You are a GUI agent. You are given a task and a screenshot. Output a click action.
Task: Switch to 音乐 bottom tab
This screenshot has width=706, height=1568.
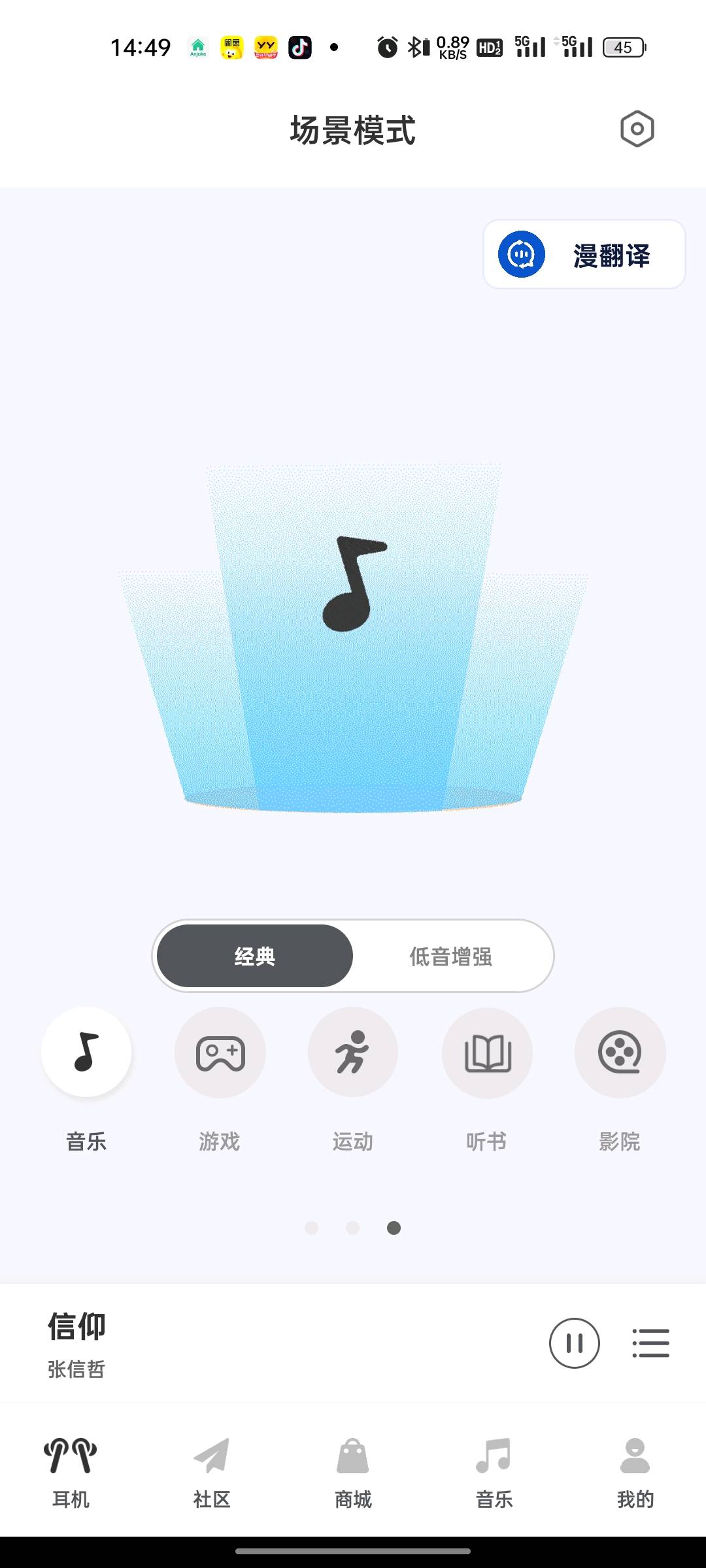pyautogui.click(x=494, y=1470)
